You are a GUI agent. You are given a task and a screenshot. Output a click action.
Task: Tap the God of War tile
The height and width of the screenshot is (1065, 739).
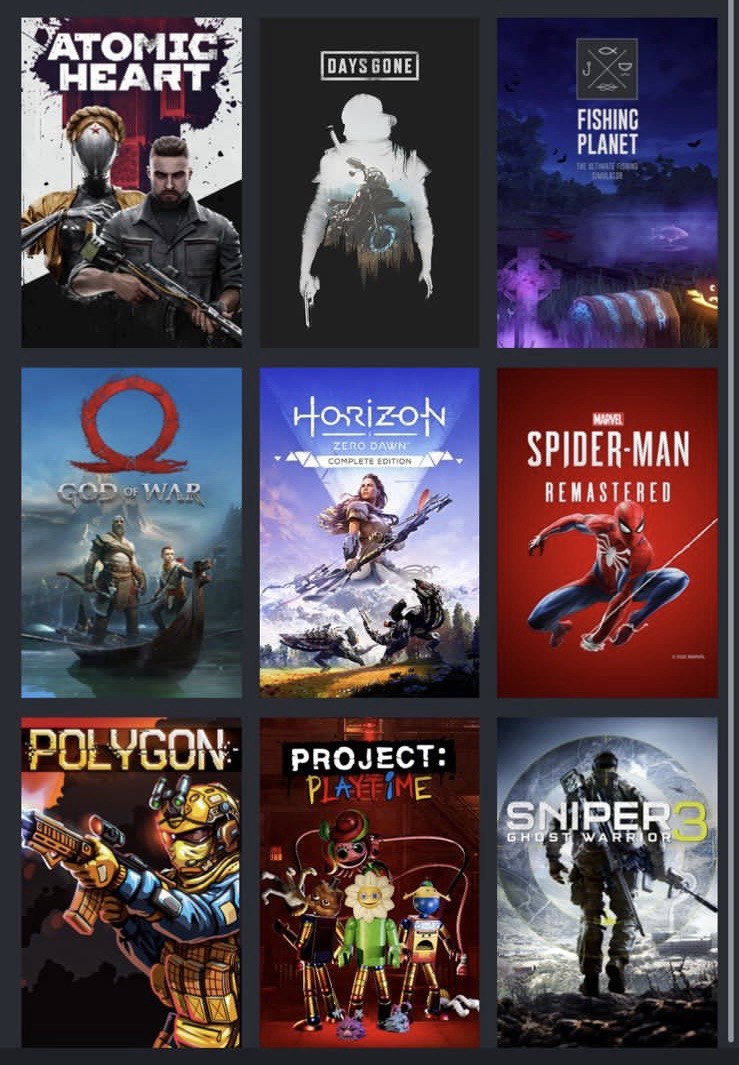click(x=131, y=532)
